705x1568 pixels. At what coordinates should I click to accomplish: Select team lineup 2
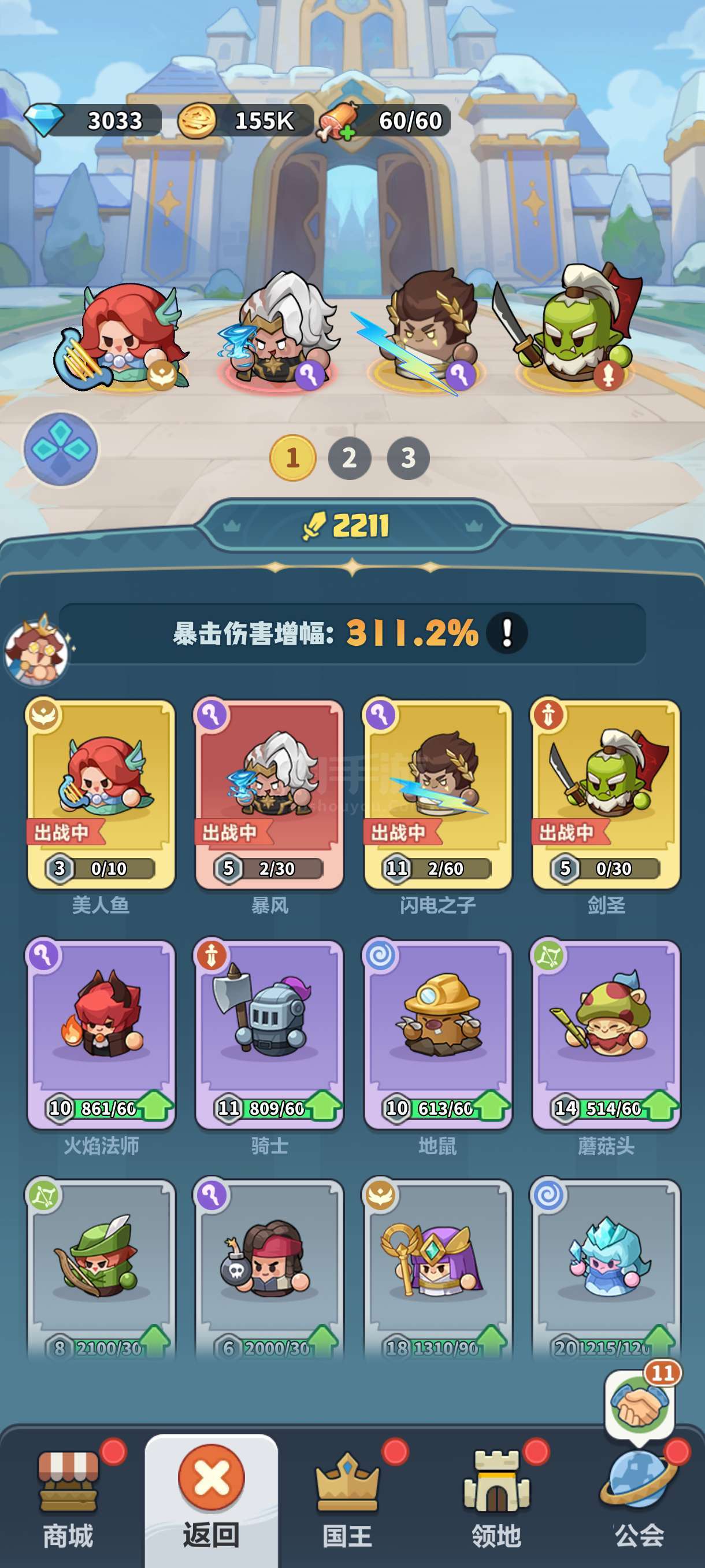[x=350, y=458]
